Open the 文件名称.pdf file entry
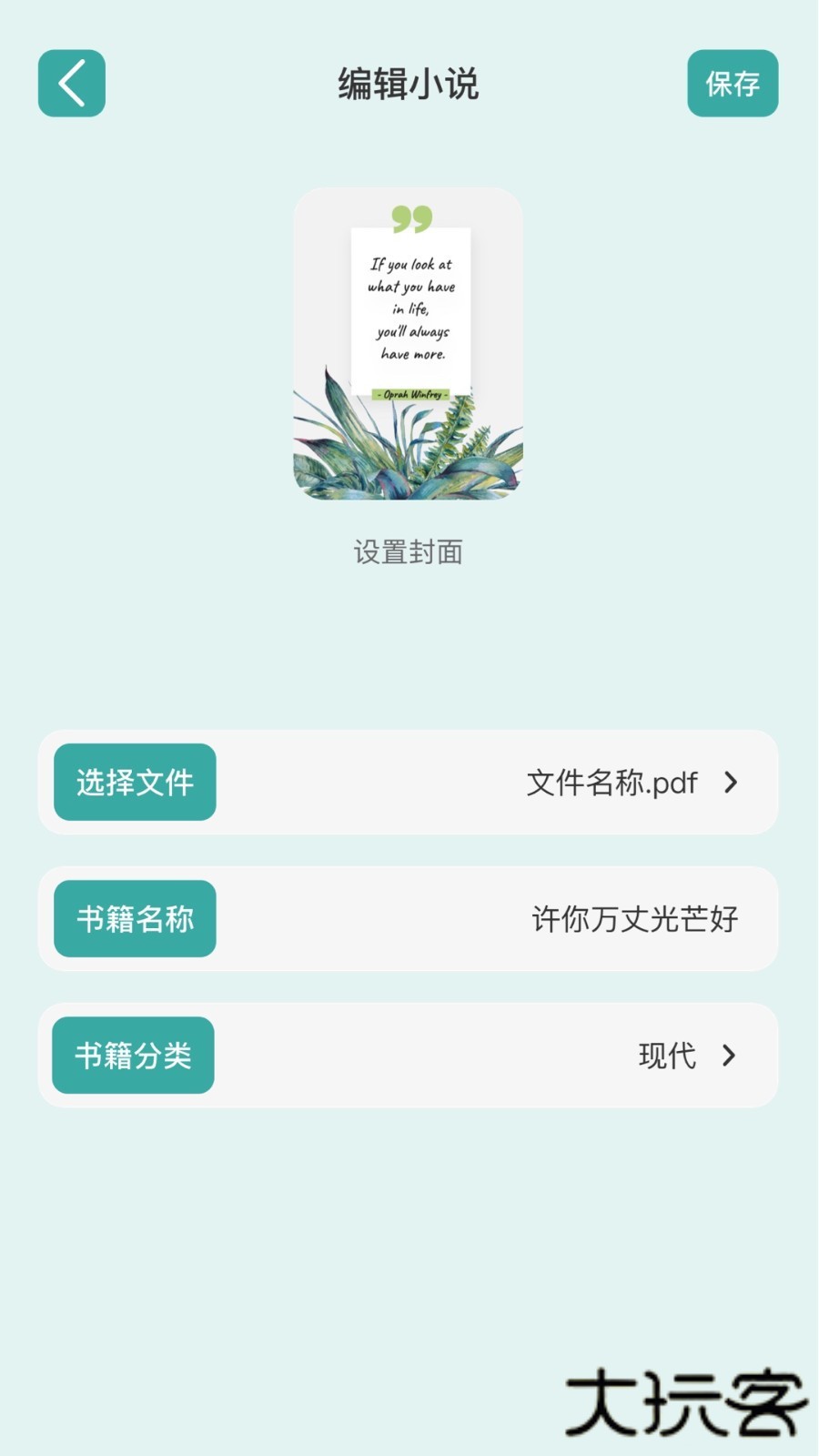 [x=611, y=783]
